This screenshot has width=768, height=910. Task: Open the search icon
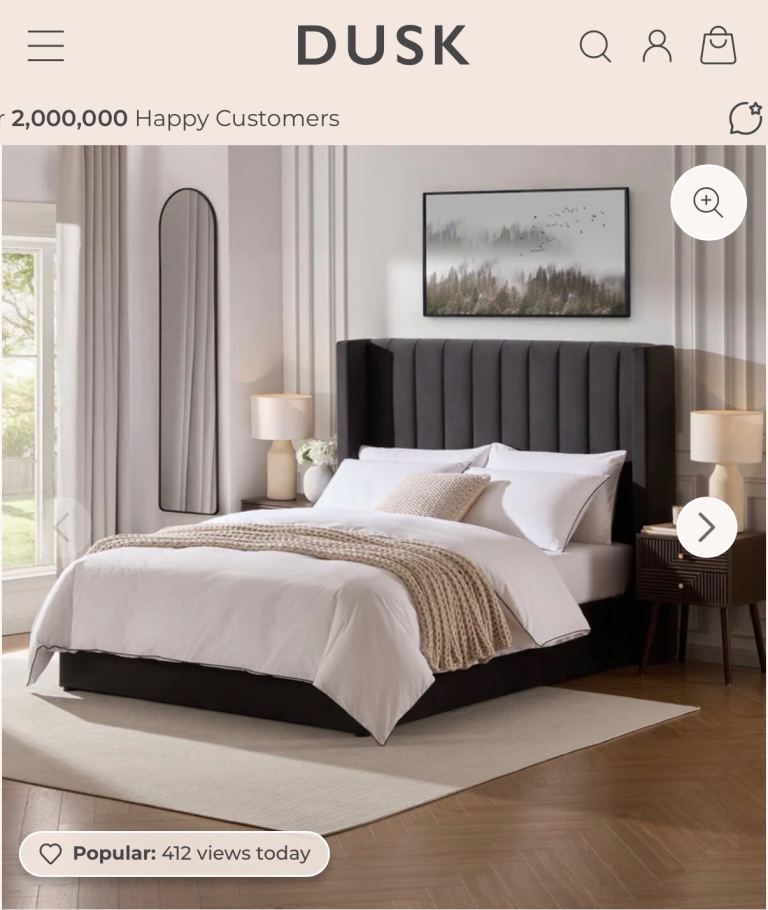coord(595,46)
